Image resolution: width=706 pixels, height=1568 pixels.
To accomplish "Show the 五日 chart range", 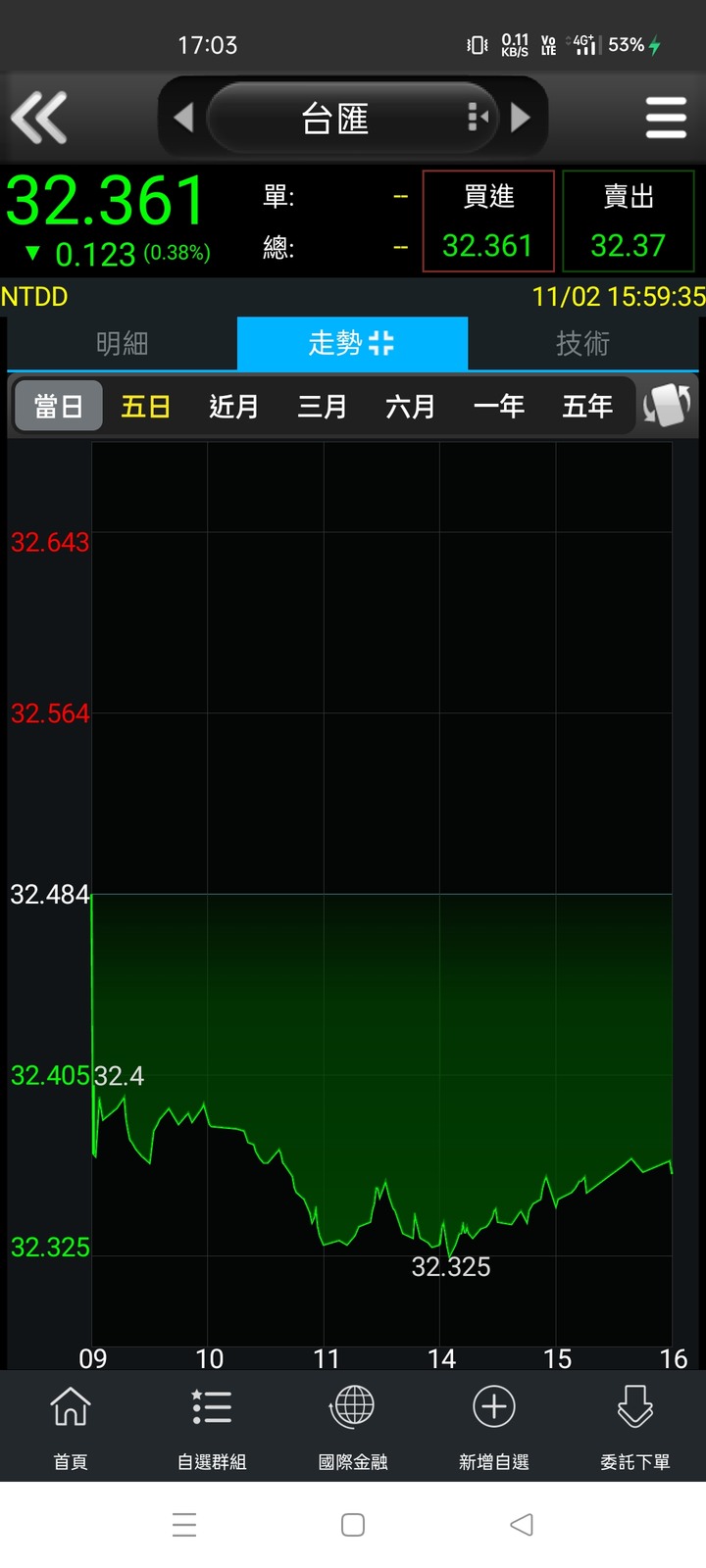I will click(146, 406).
